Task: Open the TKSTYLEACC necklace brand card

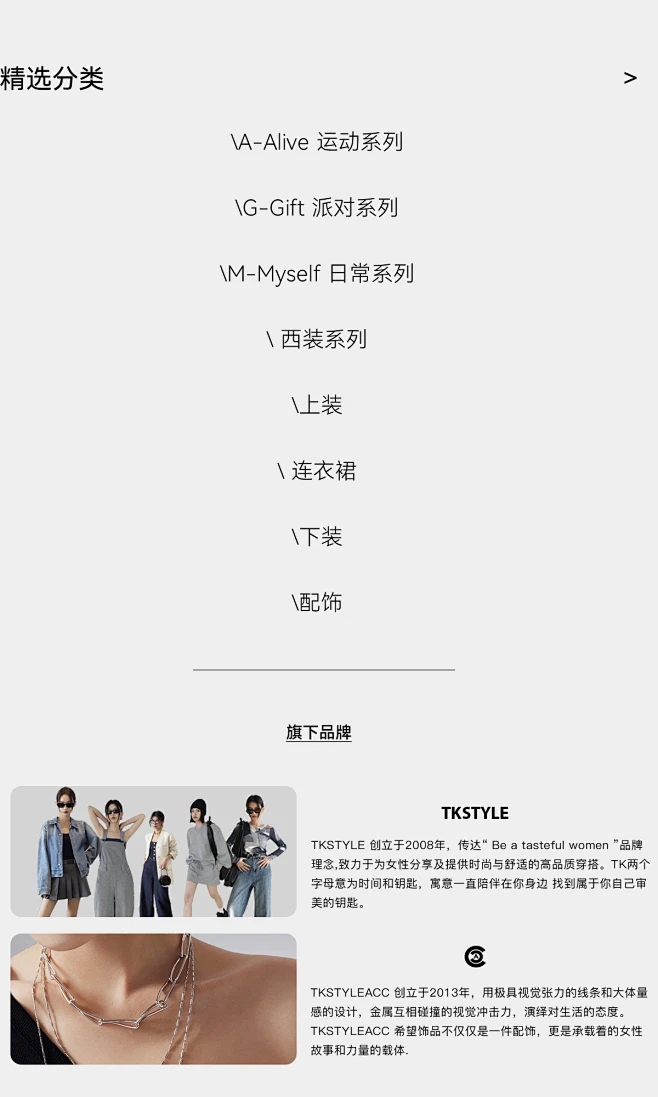Action: point(154,998)
